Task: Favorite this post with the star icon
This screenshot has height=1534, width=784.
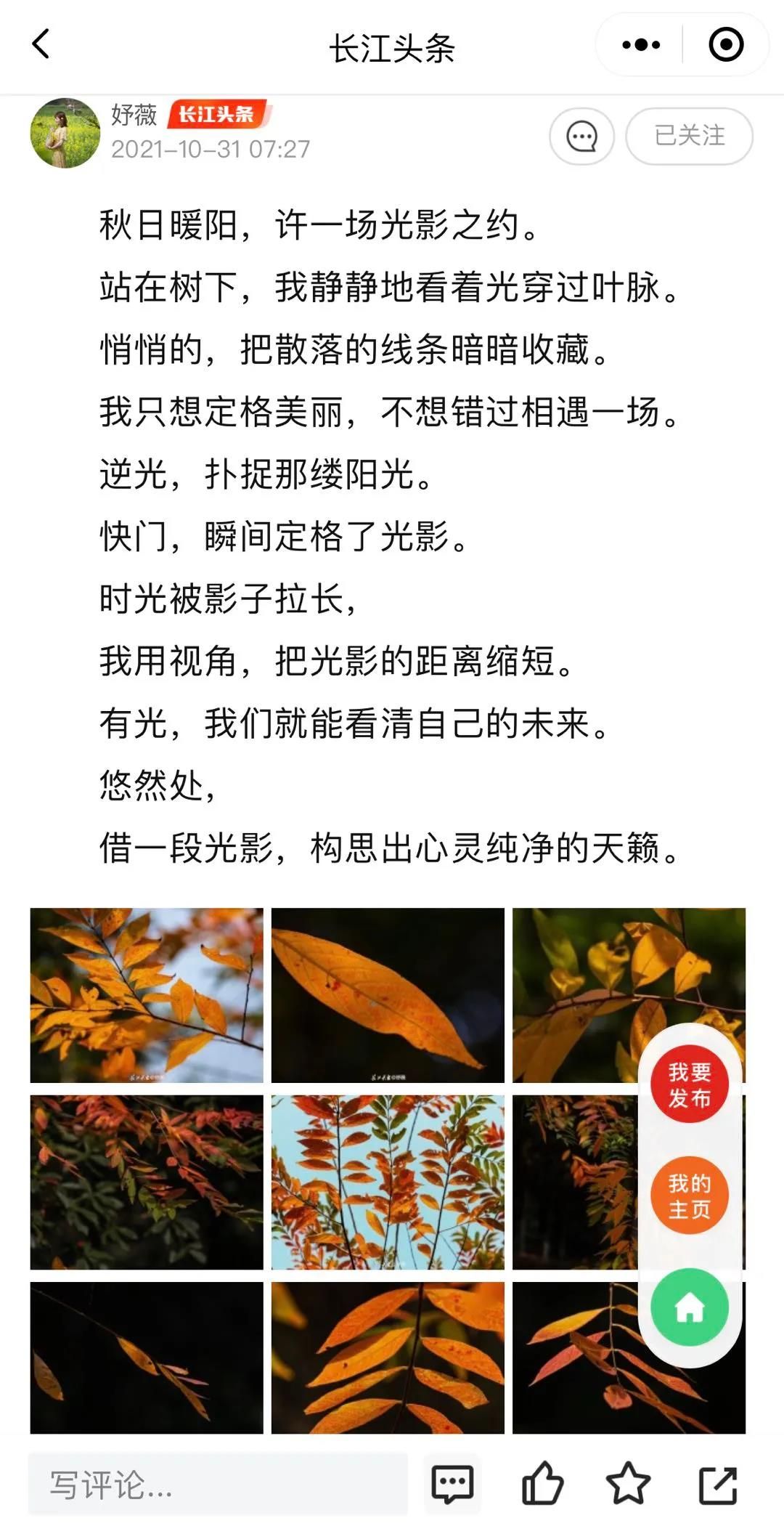Action: (x=628, y=1483)
